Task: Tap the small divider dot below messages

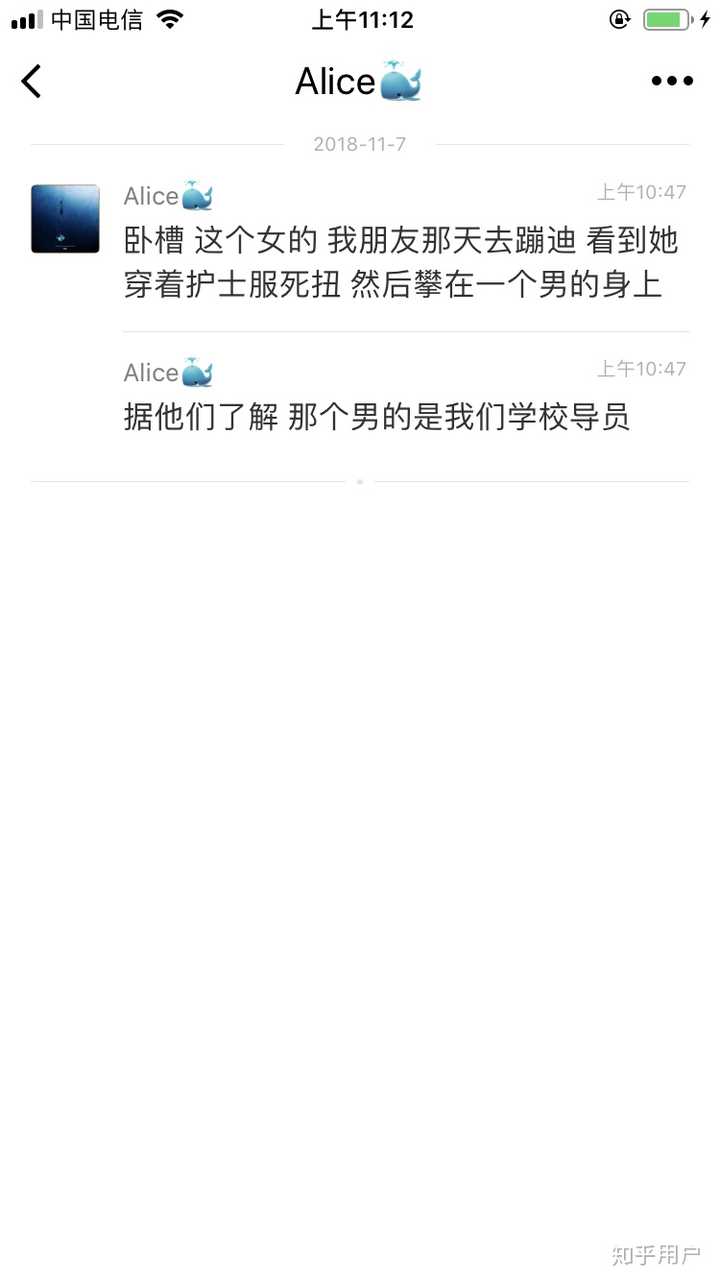Action: pos(360,481)
